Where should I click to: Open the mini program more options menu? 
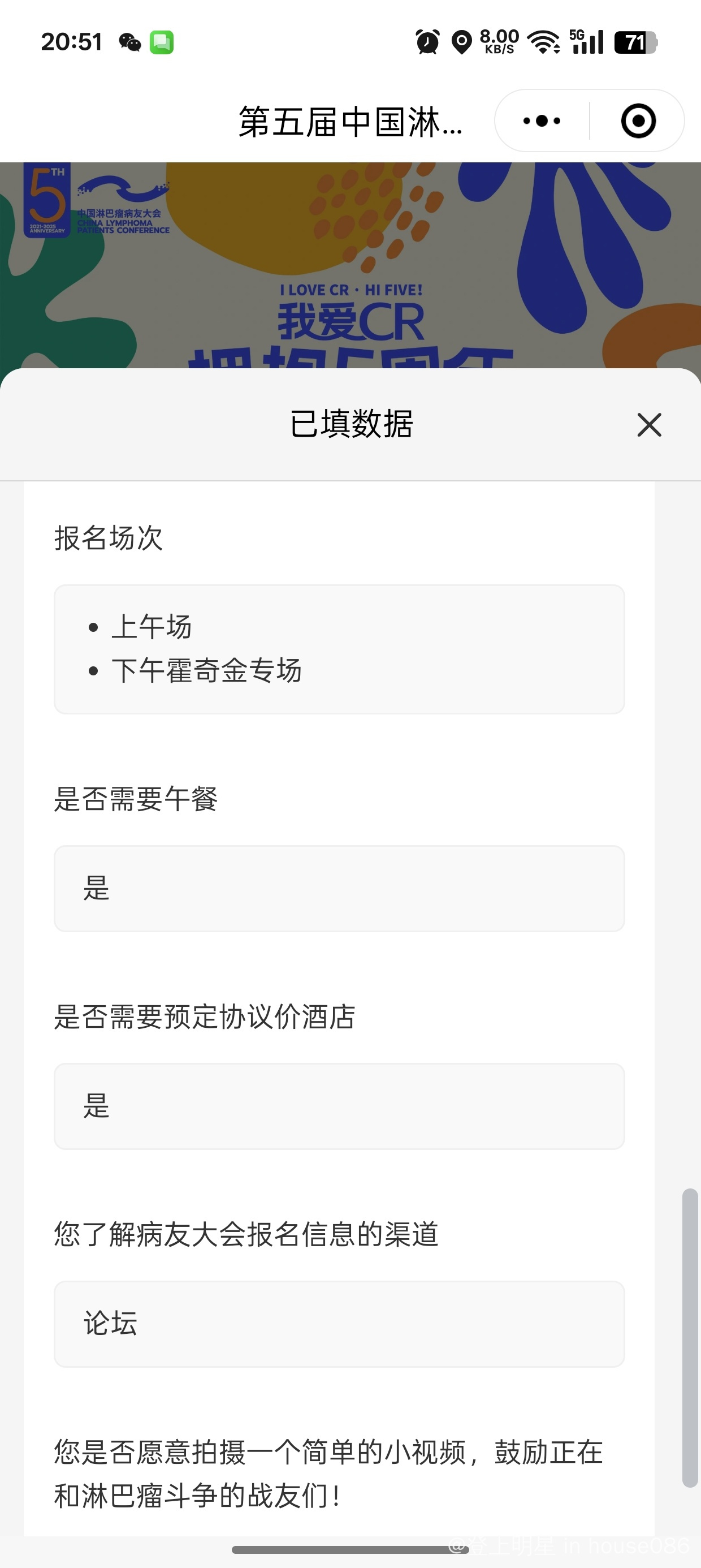tap(542, 120)
